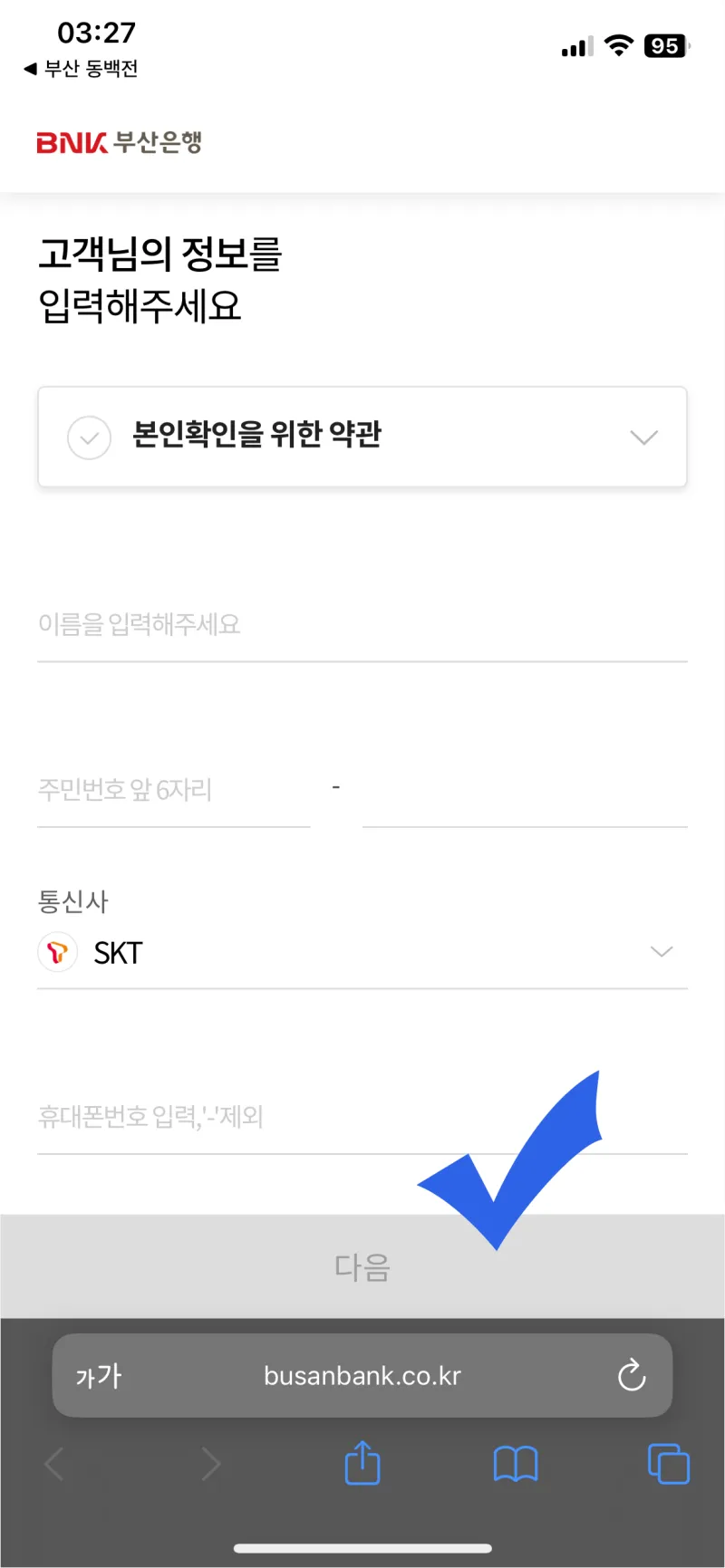Open the 통신사 SKT carrier dropdown
This screenshot has width=725, height=1568.
[x=361, y=953]
